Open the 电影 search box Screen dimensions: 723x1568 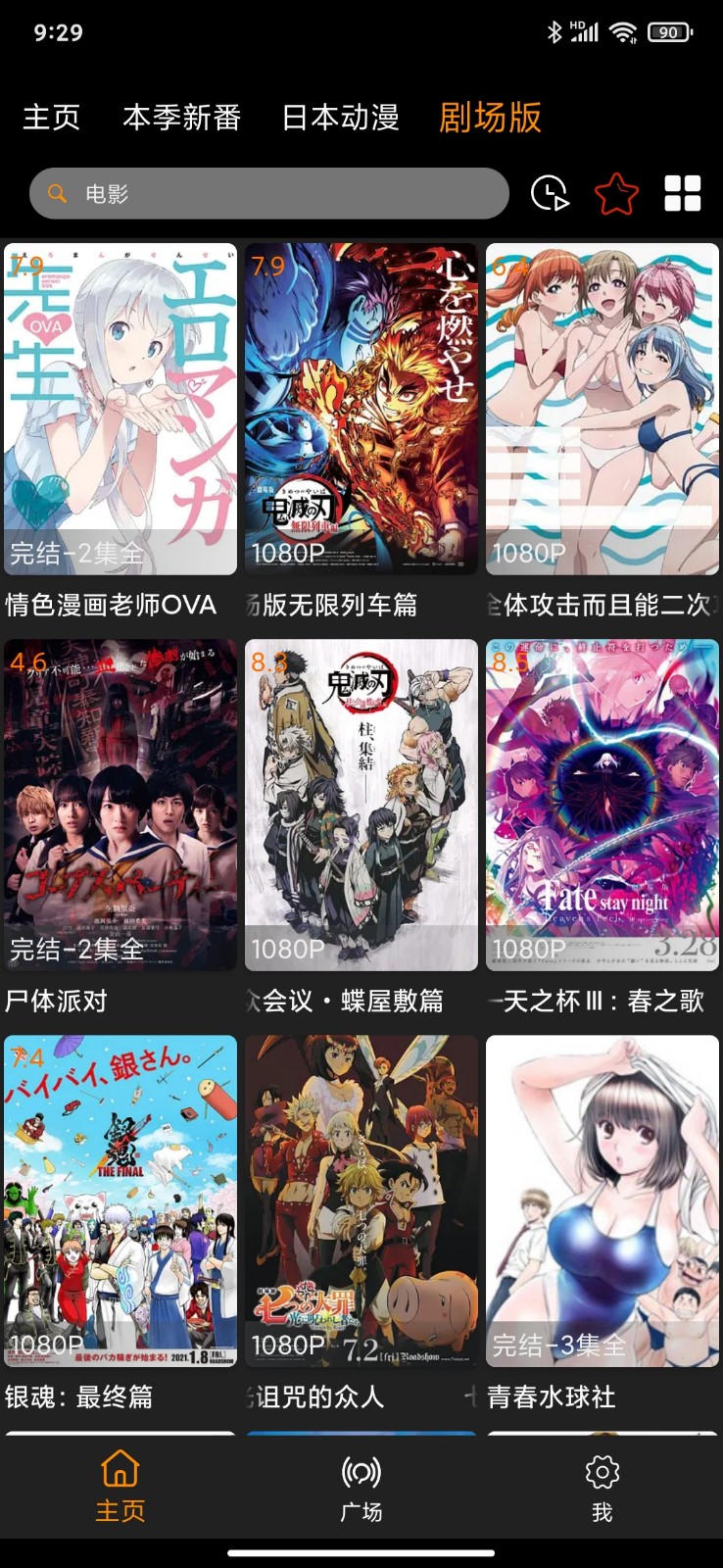(x=269, y=194)
